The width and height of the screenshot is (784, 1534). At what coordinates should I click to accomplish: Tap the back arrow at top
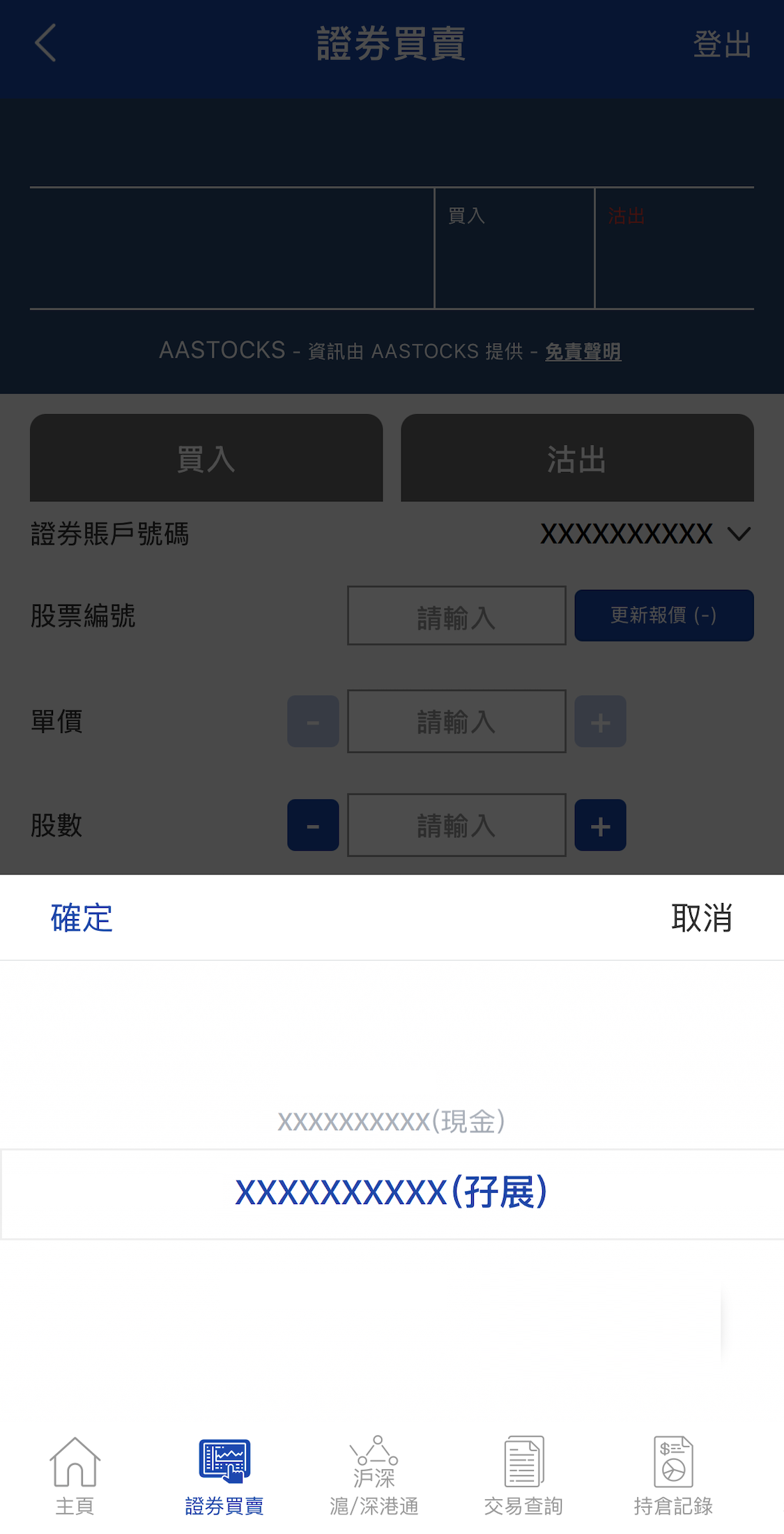46,43
